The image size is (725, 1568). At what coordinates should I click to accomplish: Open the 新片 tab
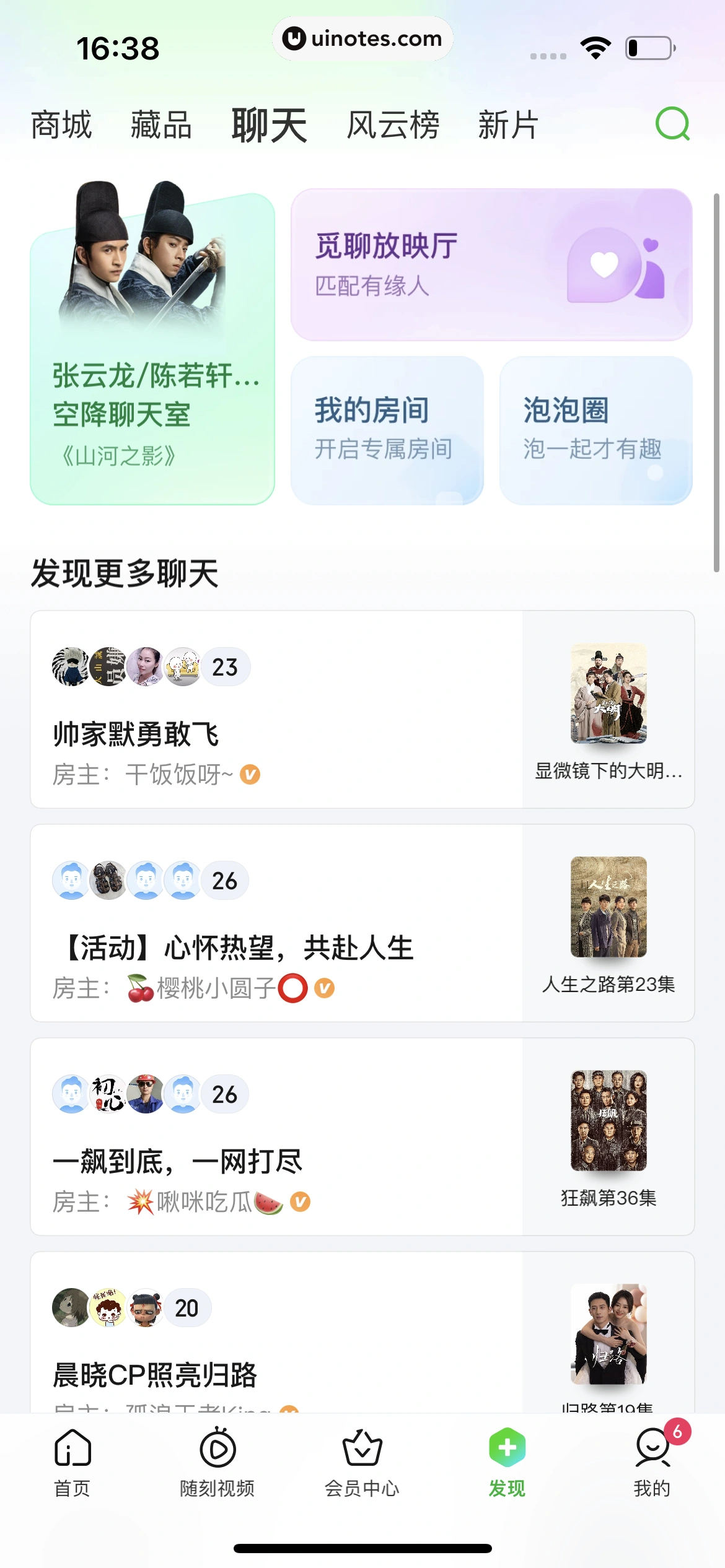pos(508,124)
